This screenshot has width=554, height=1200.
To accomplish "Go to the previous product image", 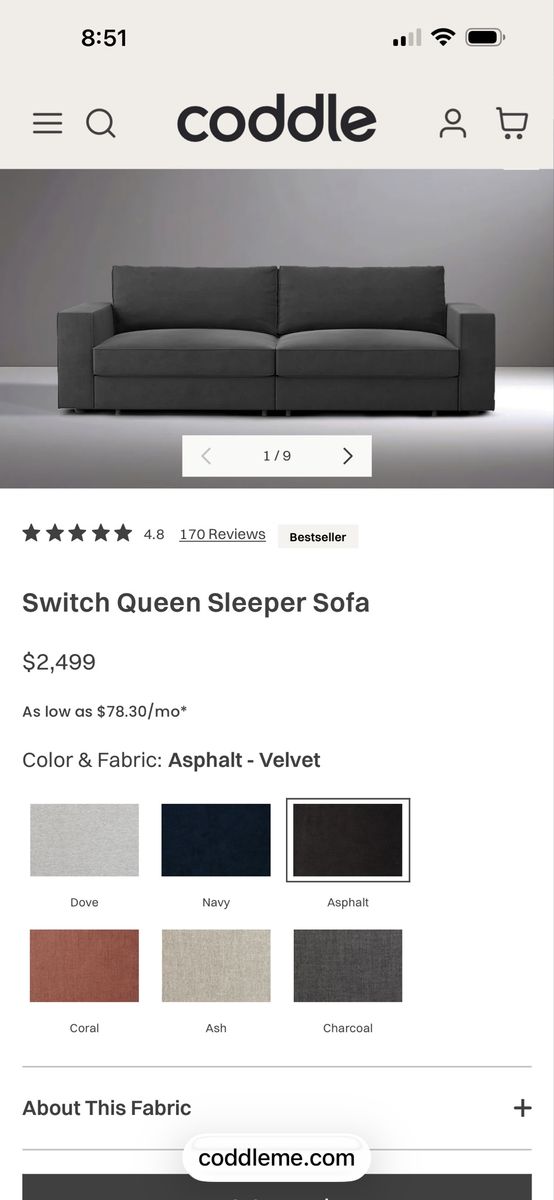I will point(207,456).
